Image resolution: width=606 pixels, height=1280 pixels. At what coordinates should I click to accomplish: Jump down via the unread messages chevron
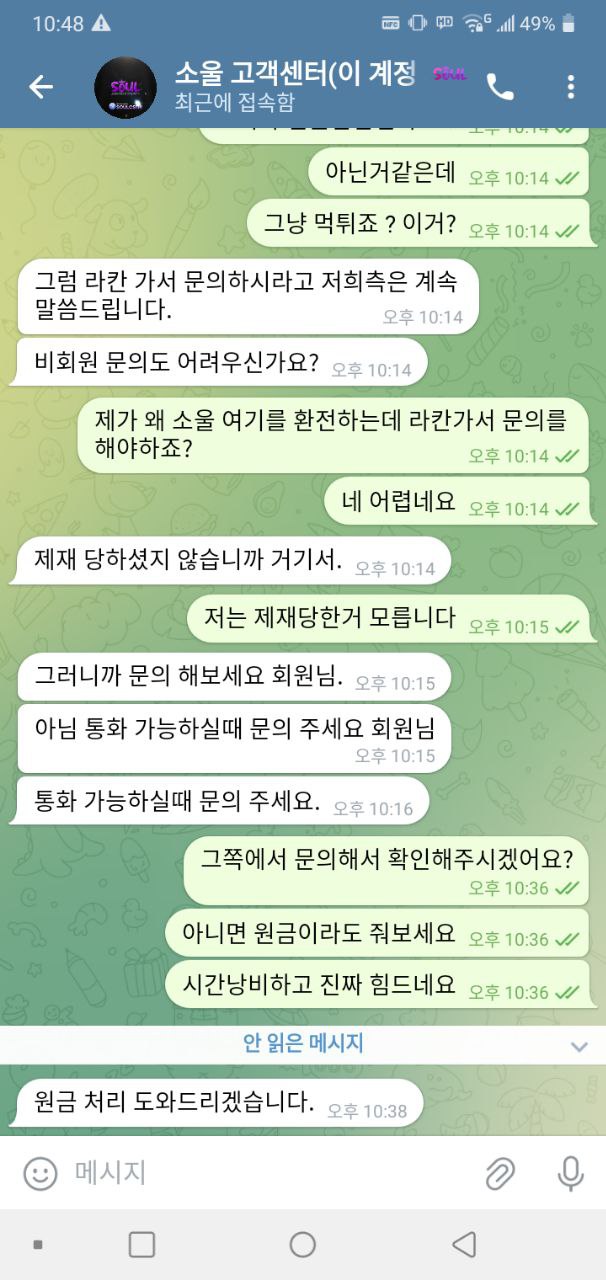pos(578,1046)
